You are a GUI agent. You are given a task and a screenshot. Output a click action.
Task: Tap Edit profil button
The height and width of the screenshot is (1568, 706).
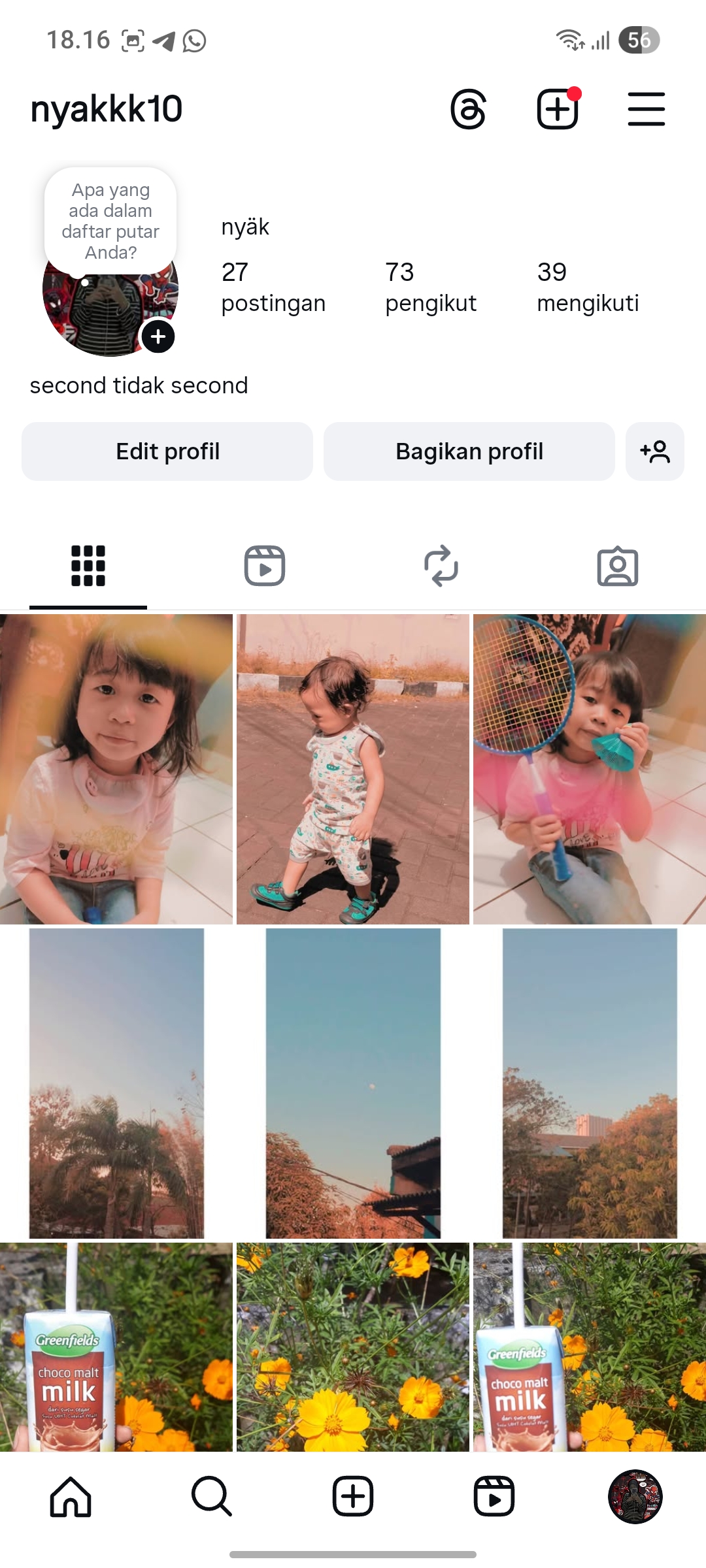pos(167,451)
